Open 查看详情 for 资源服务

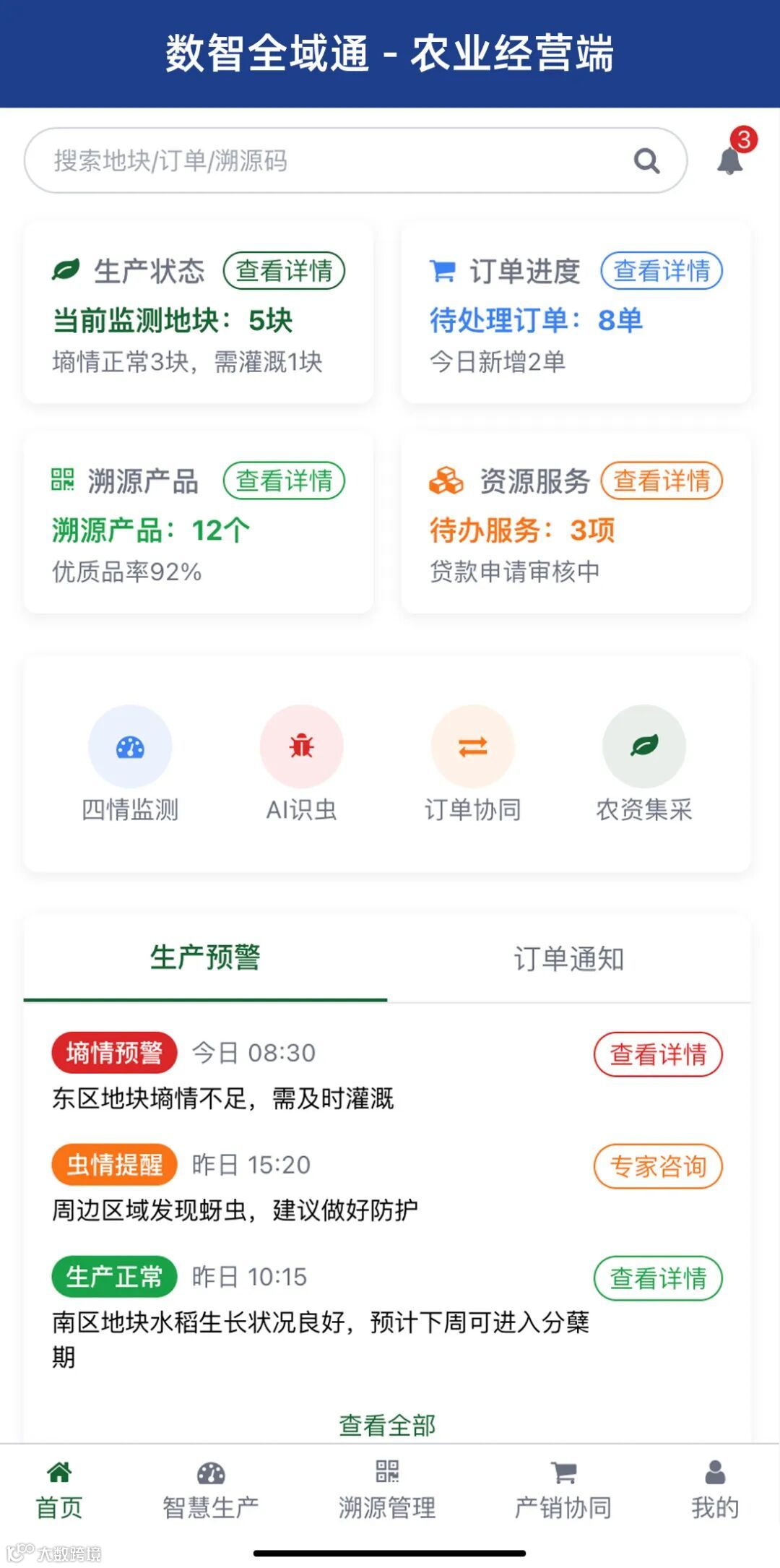[x=662, y=481]
